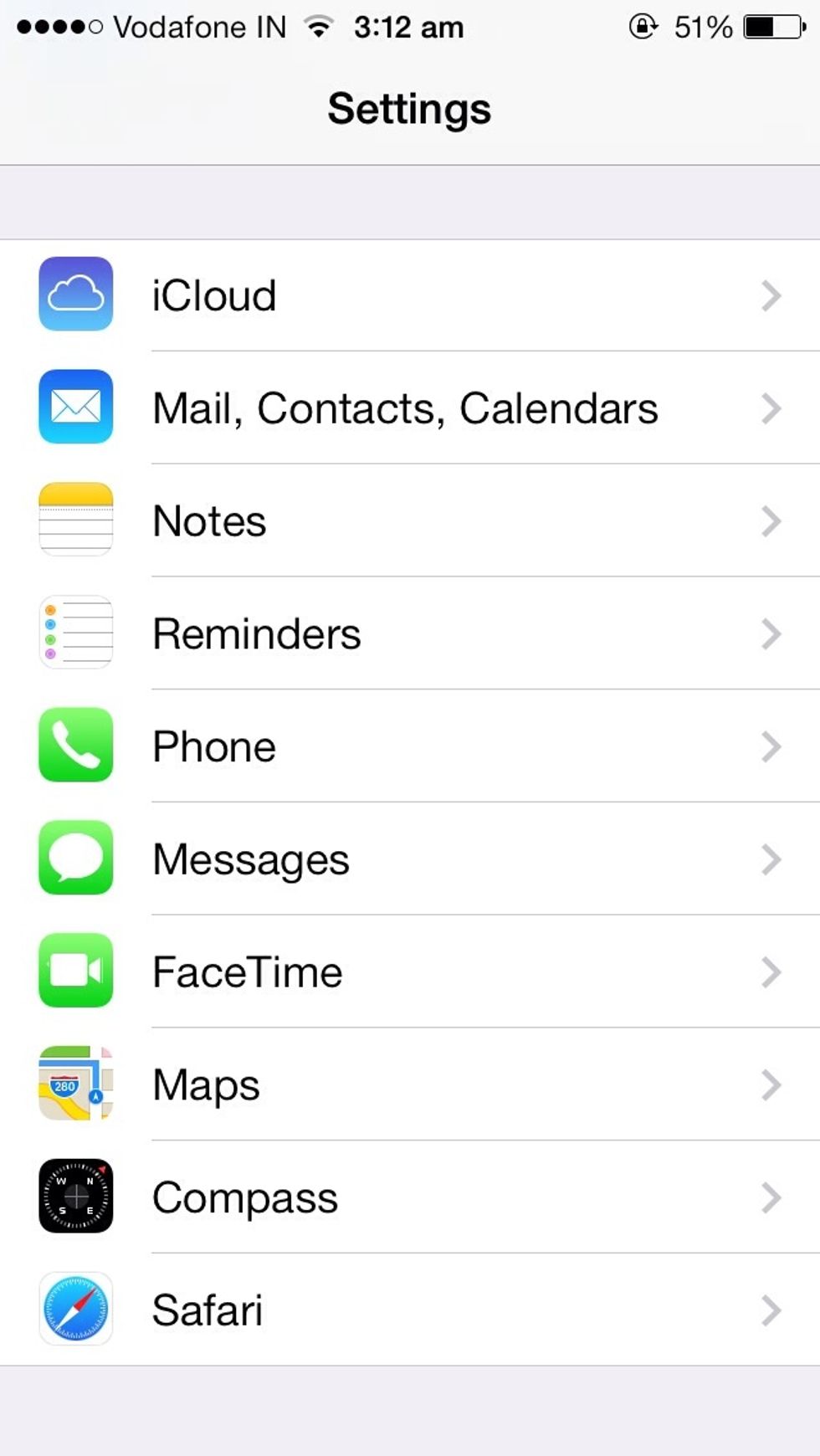Tap the Reminders list icon
Image resolution: width=820 pixels, height=1456 pixels.
coord(75,633)
